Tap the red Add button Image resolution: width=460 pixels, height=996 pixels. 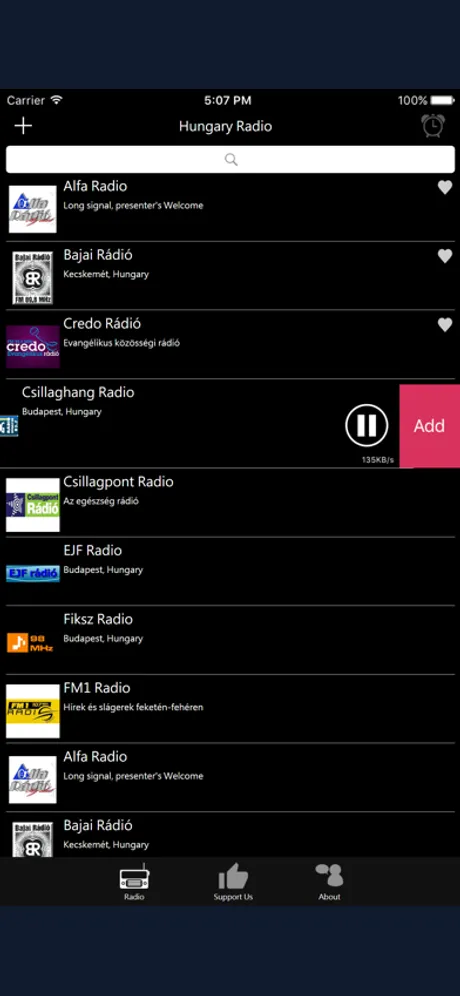(x=430, y=426)
